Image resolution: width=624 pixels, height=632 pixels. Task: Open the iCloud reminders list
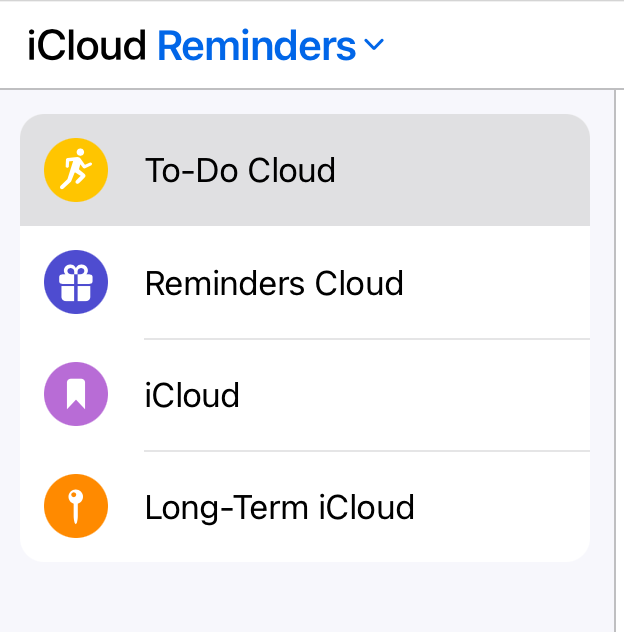(192, 396)
